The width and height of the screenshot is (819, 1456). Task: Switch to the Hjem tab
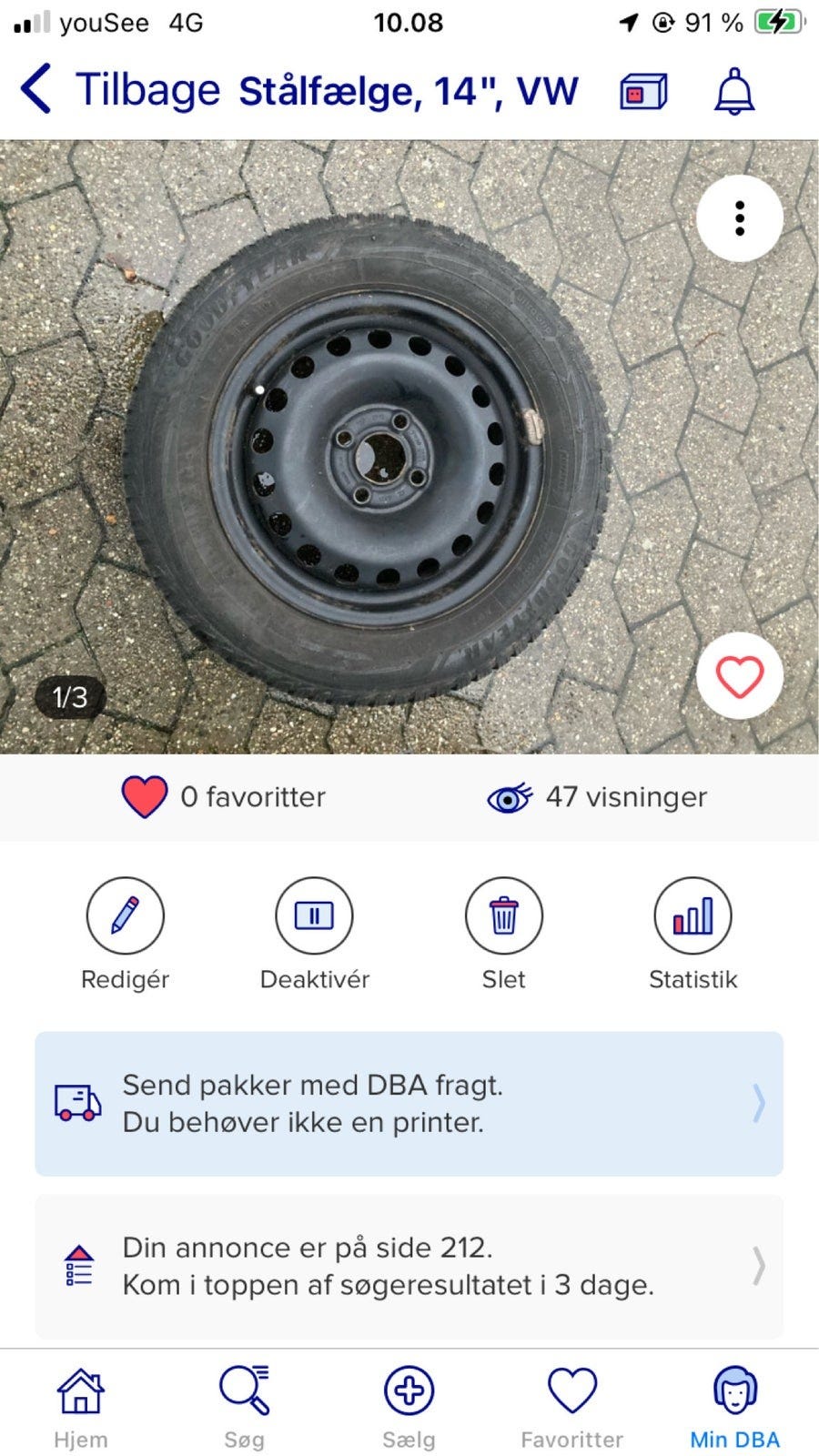81,1406
